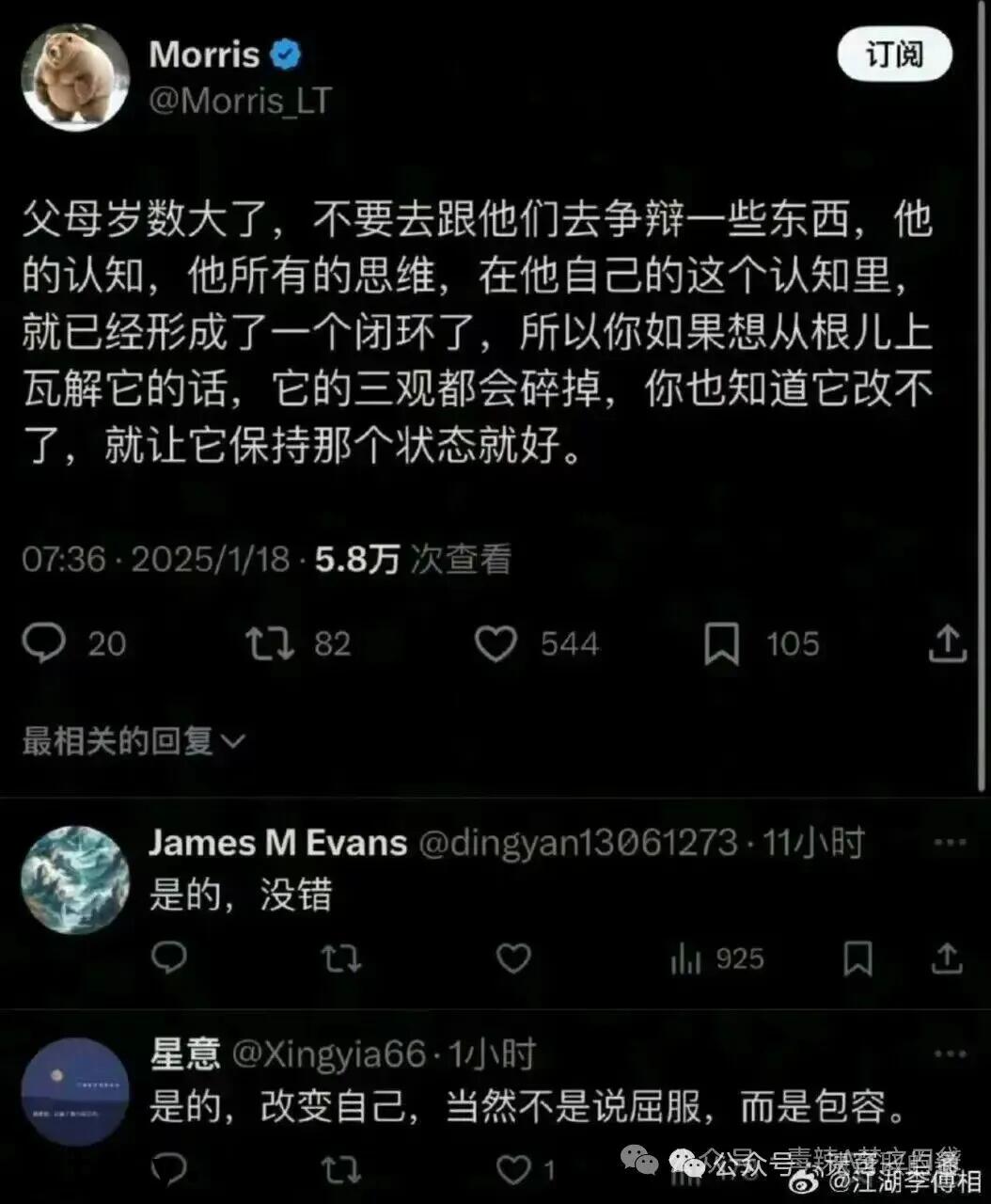
Task: Like 星意's reply
Action: pyautogui.click(x=513, y=1170)
